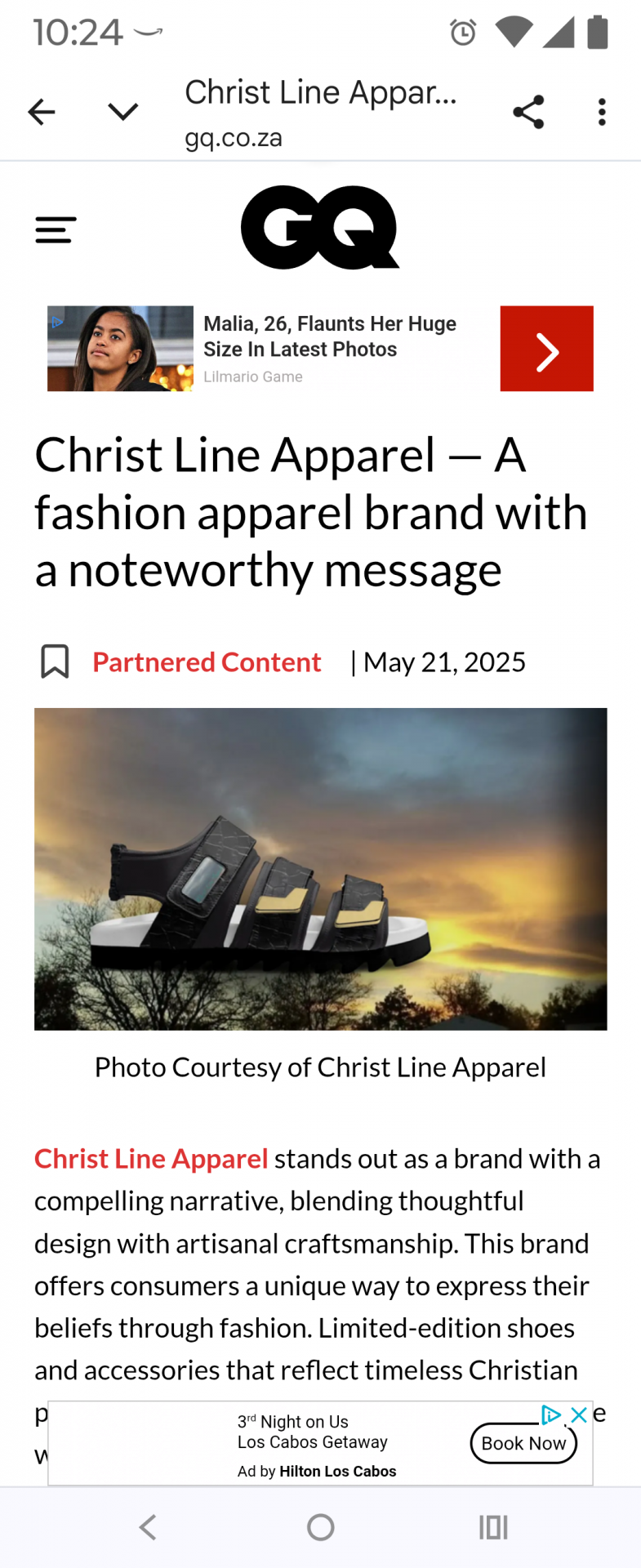The height and width of the screenshot is (1568, 641).
Task: Share this GQ article
Action: [x=528, y=112]
